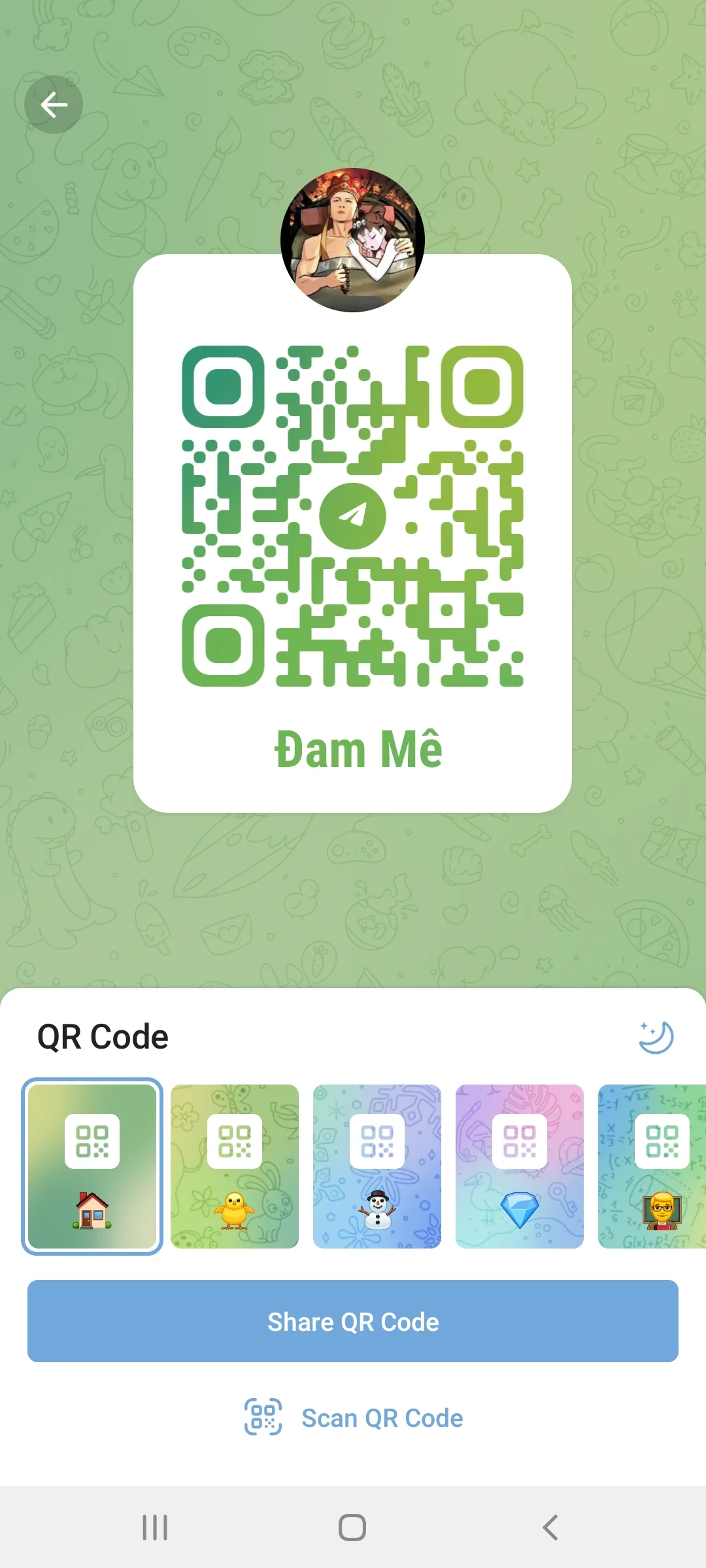Switch to night mode with moon icon
This screenshot has width=706, height=1568.
(x=656, y=1037)
